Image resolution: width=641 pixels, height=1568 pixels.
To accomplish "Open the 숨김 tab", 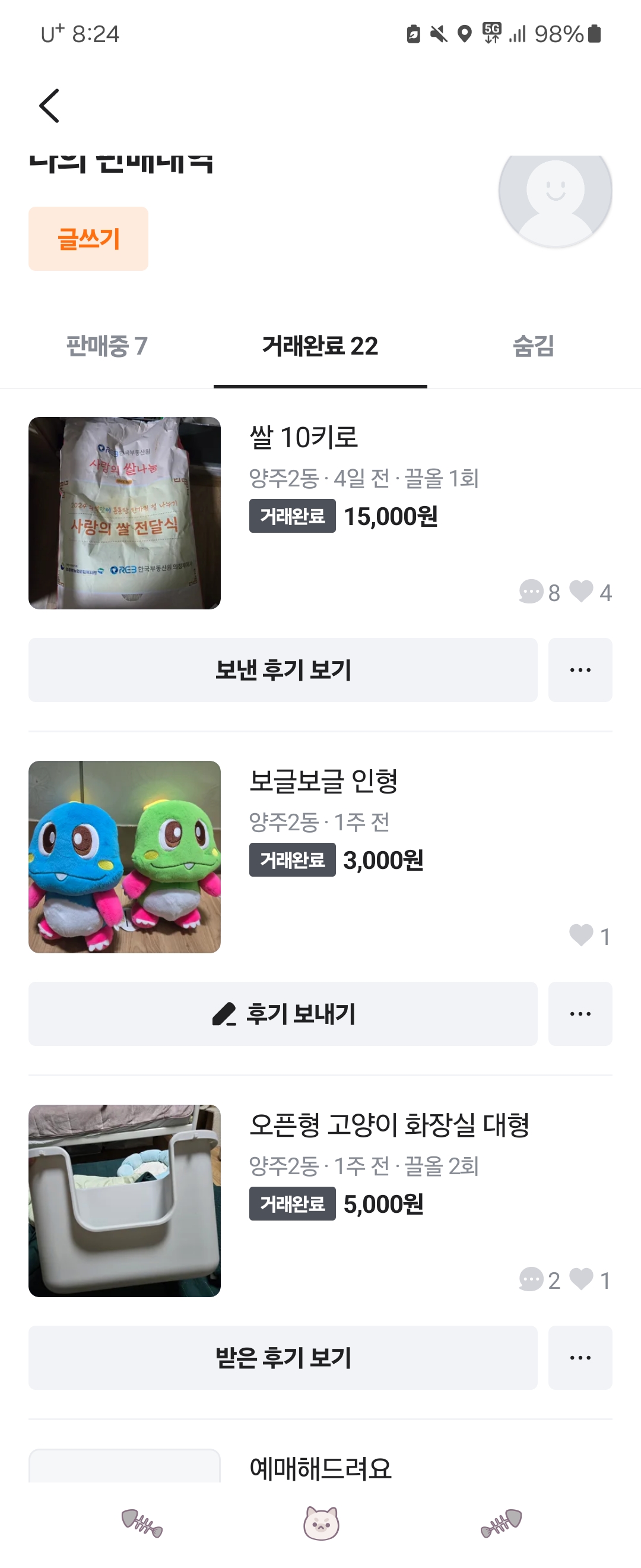I will pyautogui.click(x=534, y=346).
